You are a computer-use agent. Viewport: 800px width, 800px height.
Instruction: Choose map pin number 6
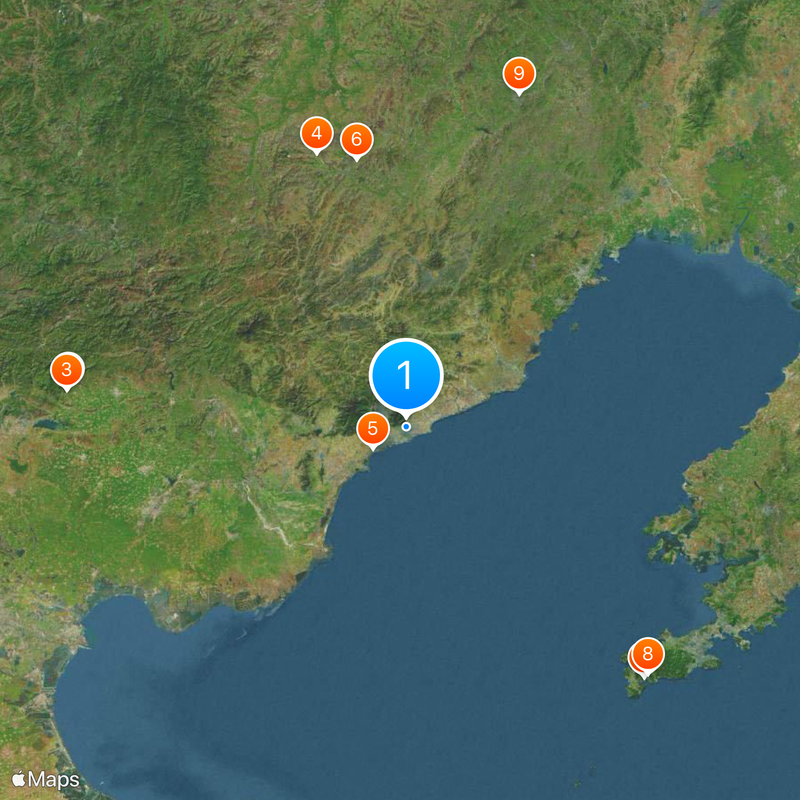pos(356,139)
